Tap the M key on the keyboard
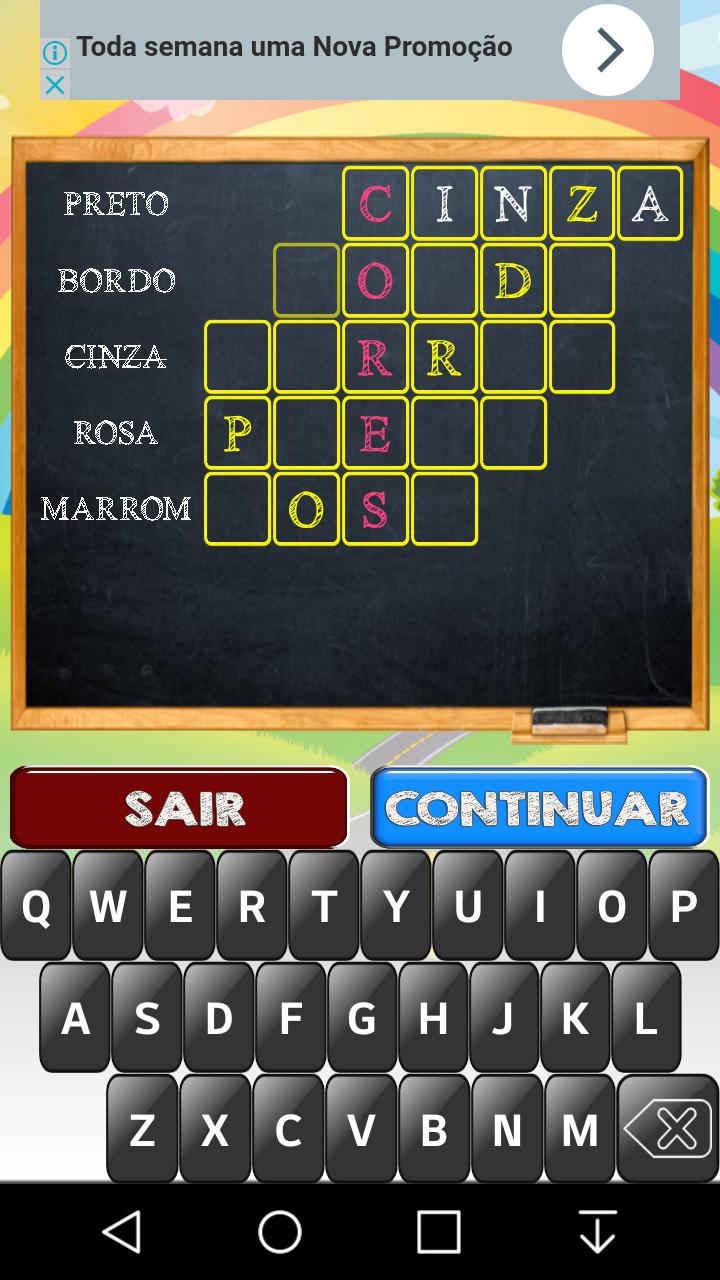The image size is (720, 1280). [579, 1130]
